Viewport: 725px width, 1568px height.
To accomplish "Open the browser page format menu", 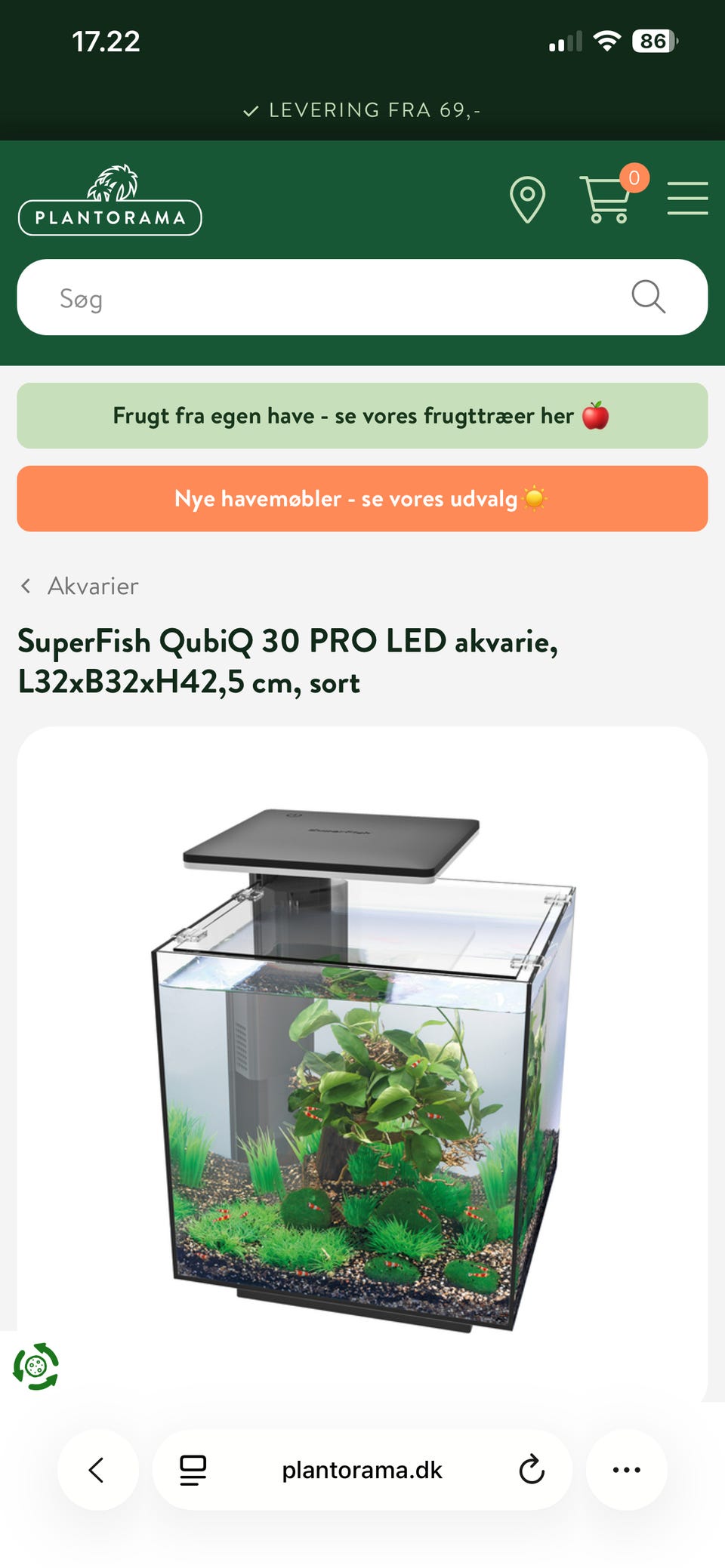I will click(x=193, y=1470).
